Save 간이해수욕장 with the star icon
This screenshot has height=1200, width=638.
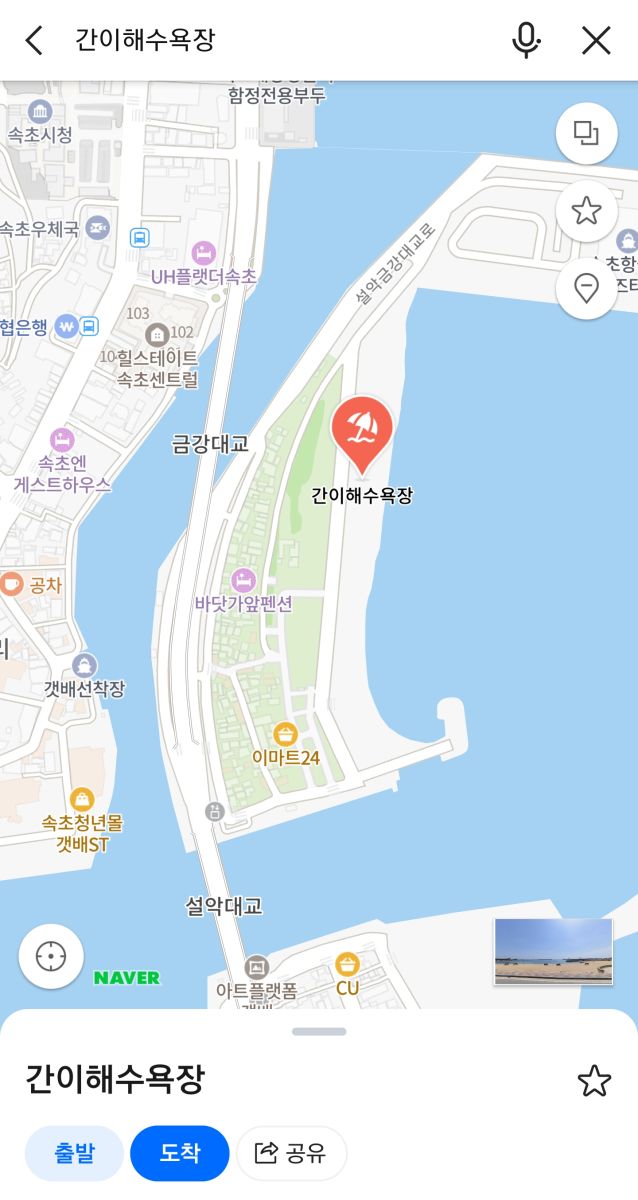point(594,1081)
